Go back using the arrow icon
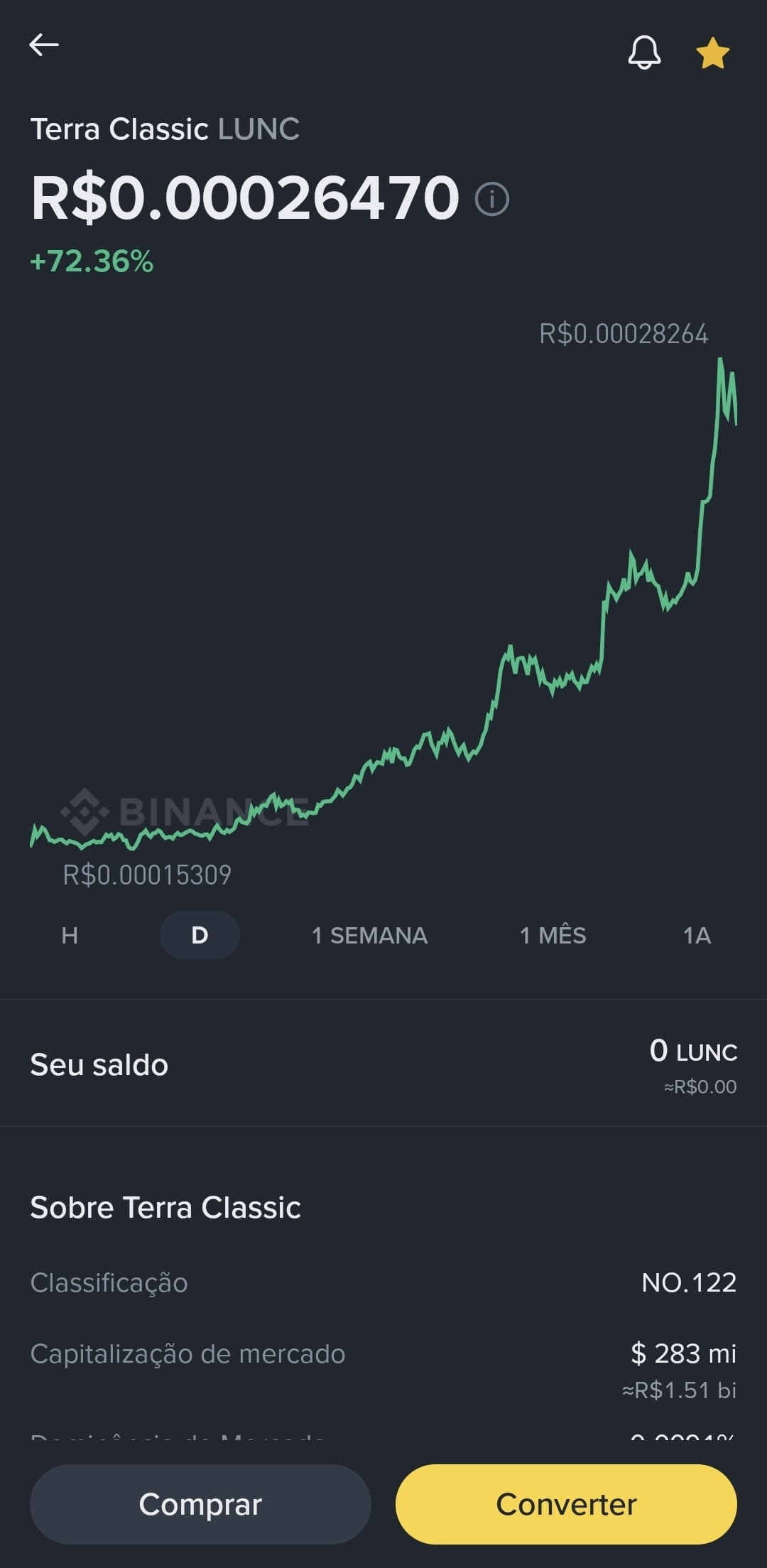 [x=43, y=45]
